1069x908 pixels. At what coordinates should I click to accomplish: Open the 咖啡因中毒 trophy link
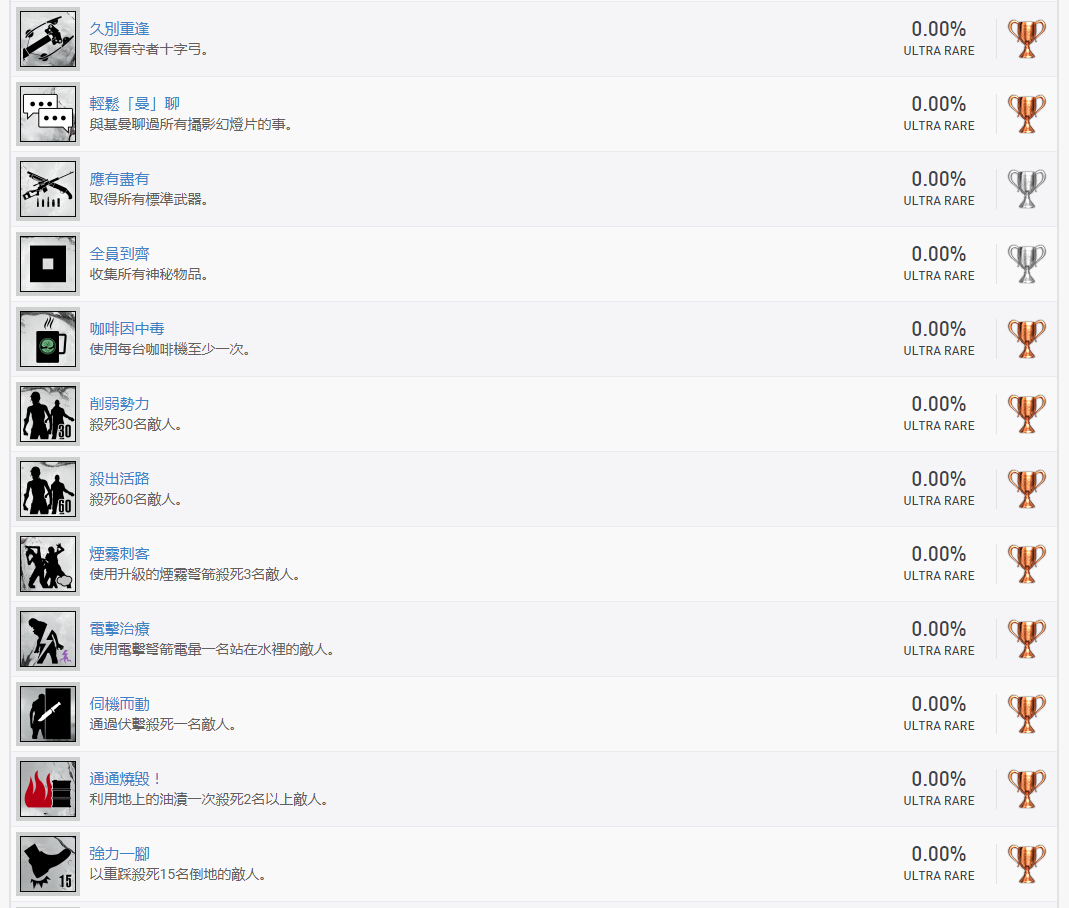point(127,329)
